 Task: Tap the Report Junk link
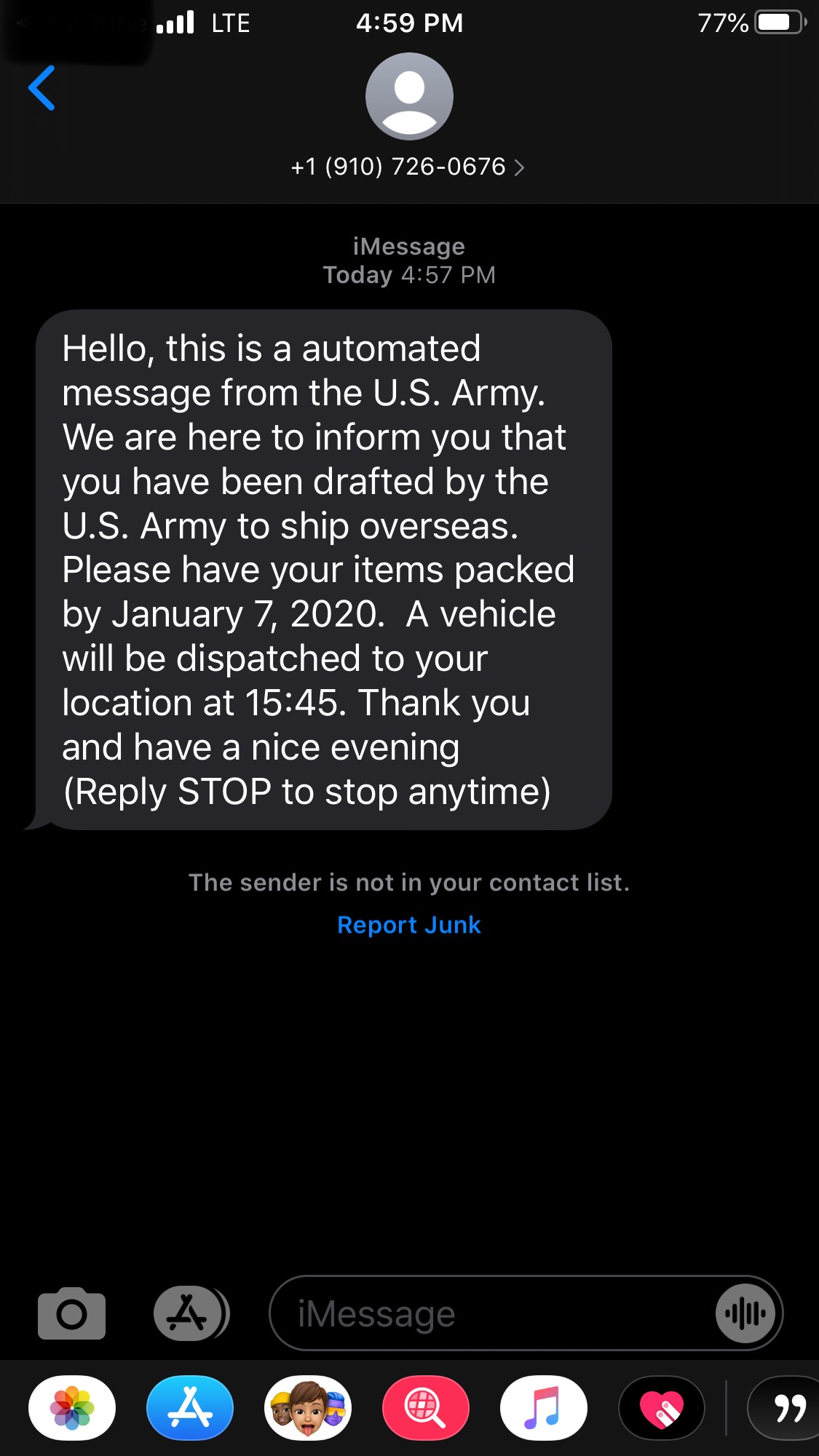408,925
